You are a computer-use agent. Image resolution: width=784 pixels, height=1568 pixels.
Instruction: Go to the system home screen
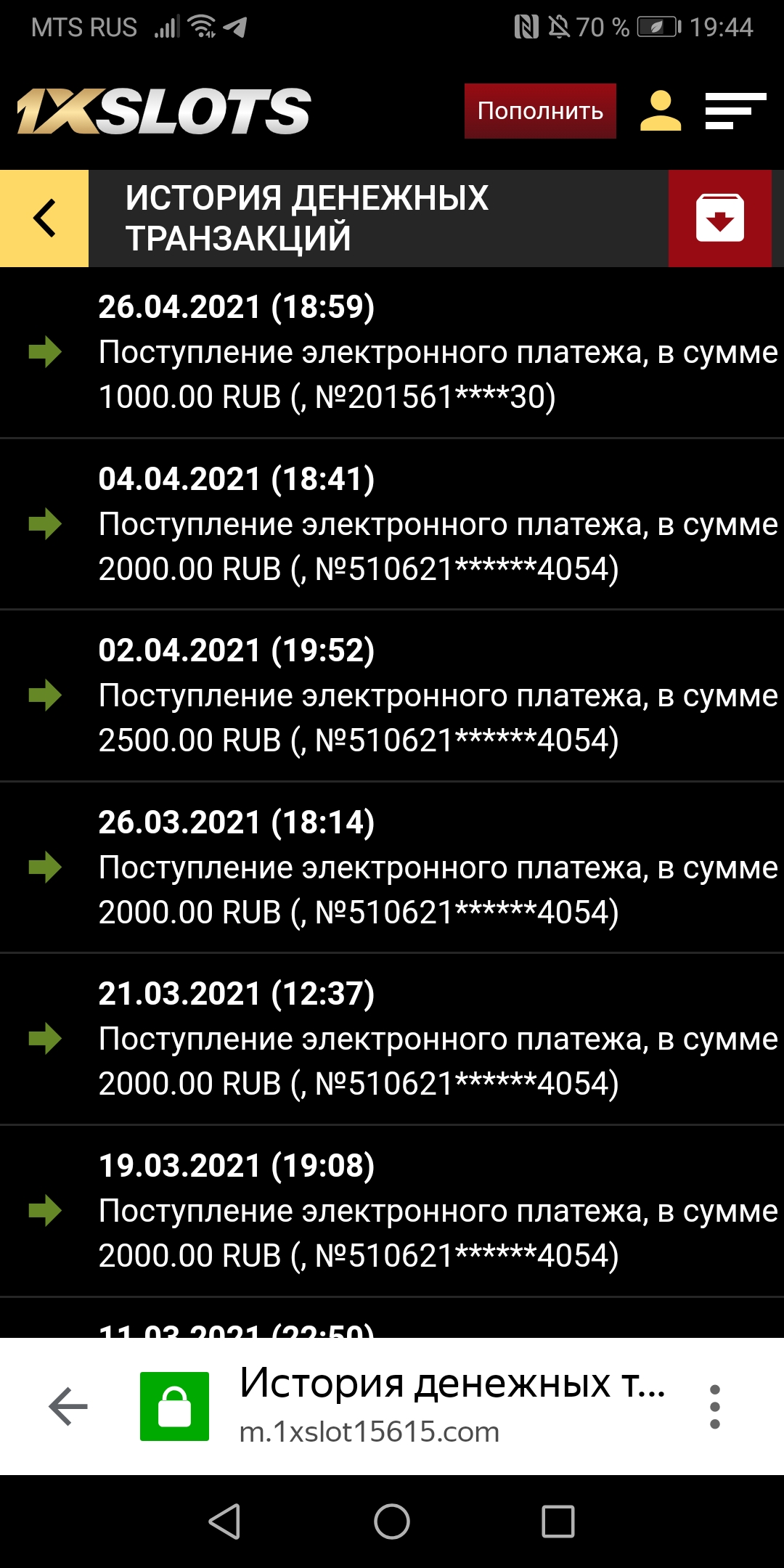392,1522
